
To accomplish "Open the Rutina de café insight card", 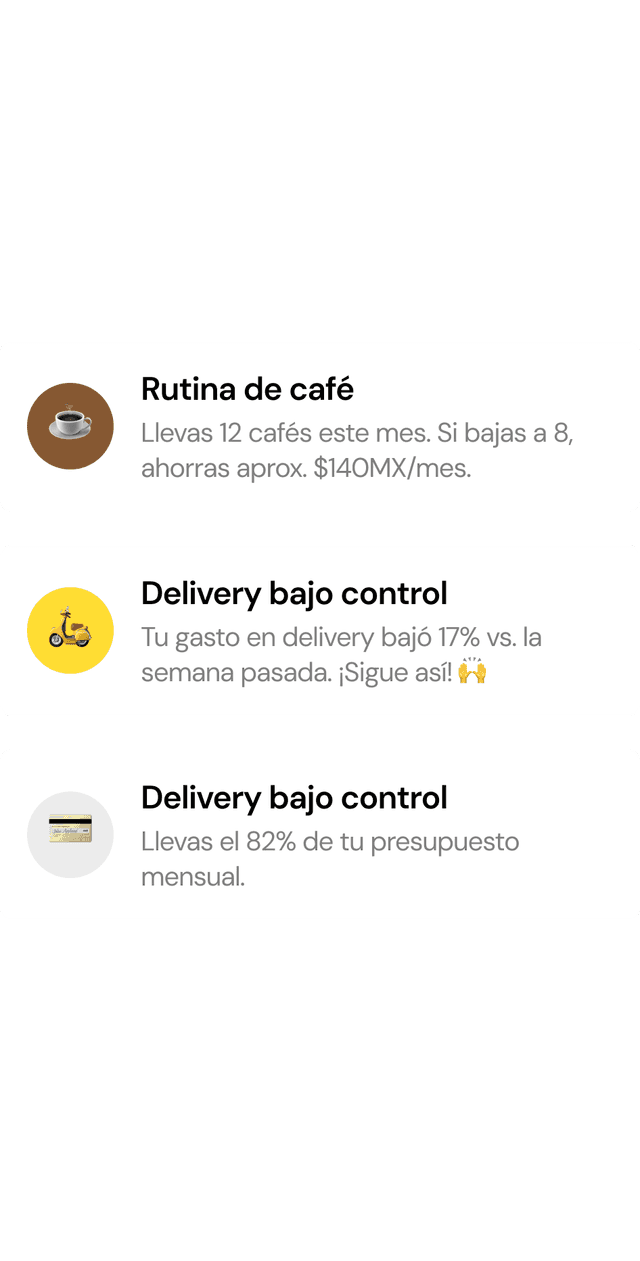I will pos(320,426).
